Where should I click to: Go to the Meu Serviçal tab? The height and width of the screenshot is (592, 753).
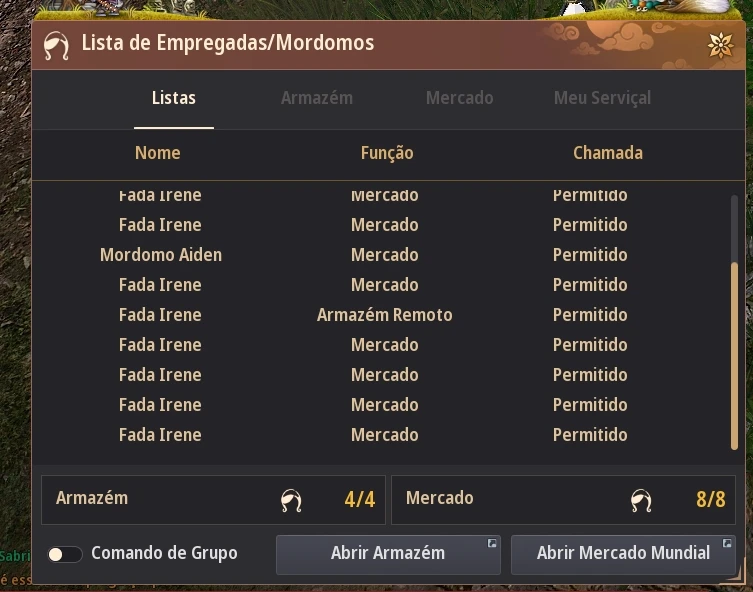click(602, 98)
